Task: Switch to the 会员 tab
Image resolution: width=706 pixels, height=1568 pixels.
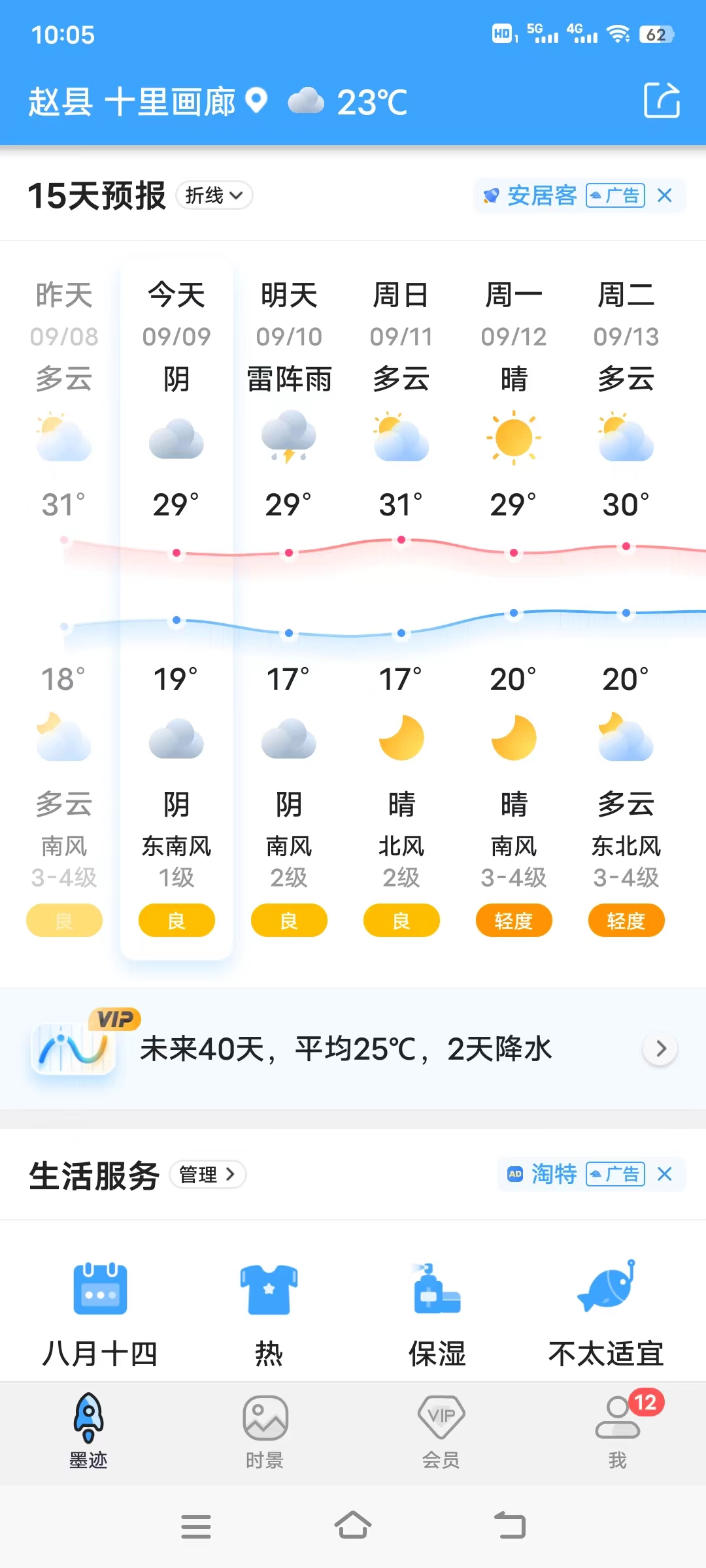Action: pyautogui.click(x=441, y=1432)
